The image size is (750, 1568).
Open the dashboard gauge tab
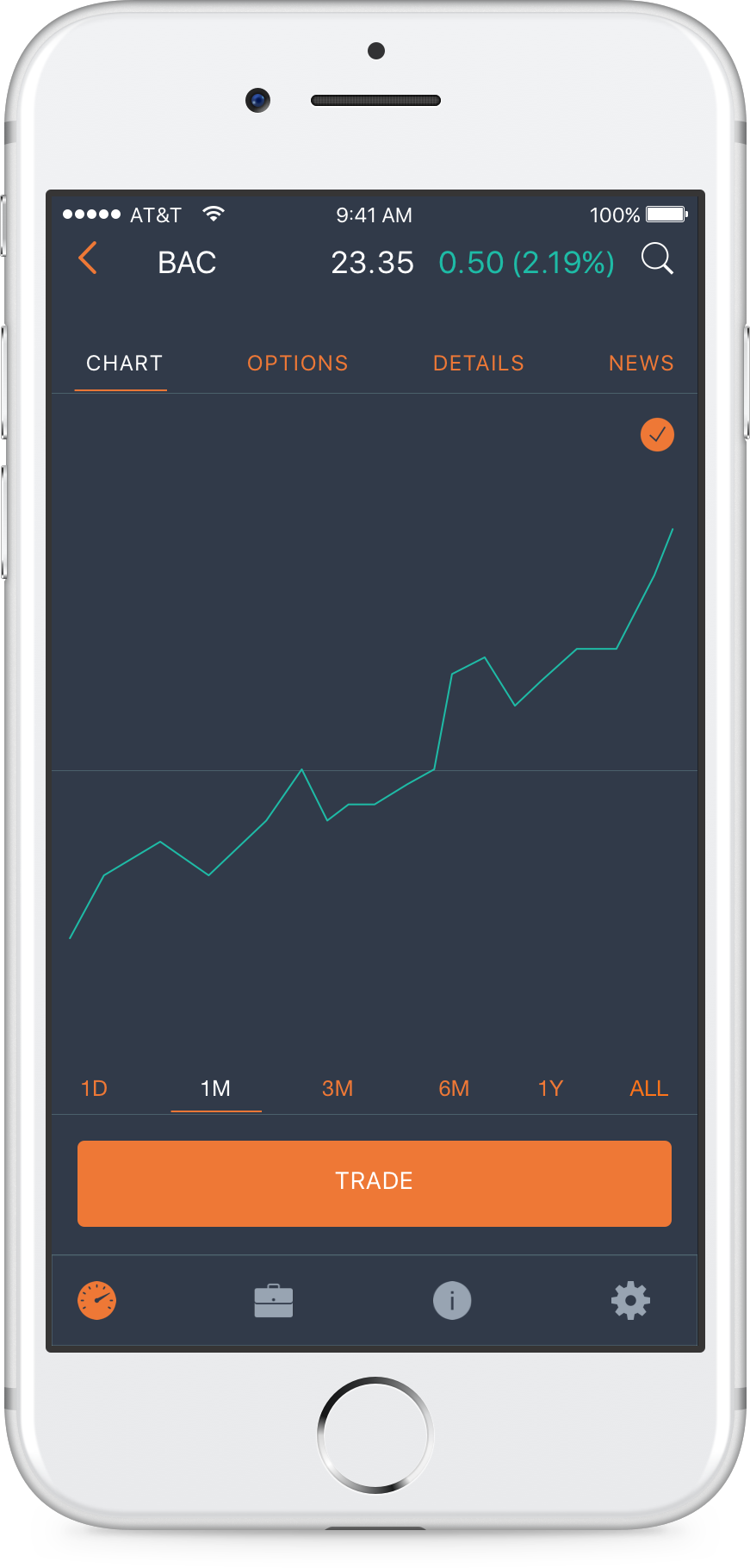tap(97, 1300)
